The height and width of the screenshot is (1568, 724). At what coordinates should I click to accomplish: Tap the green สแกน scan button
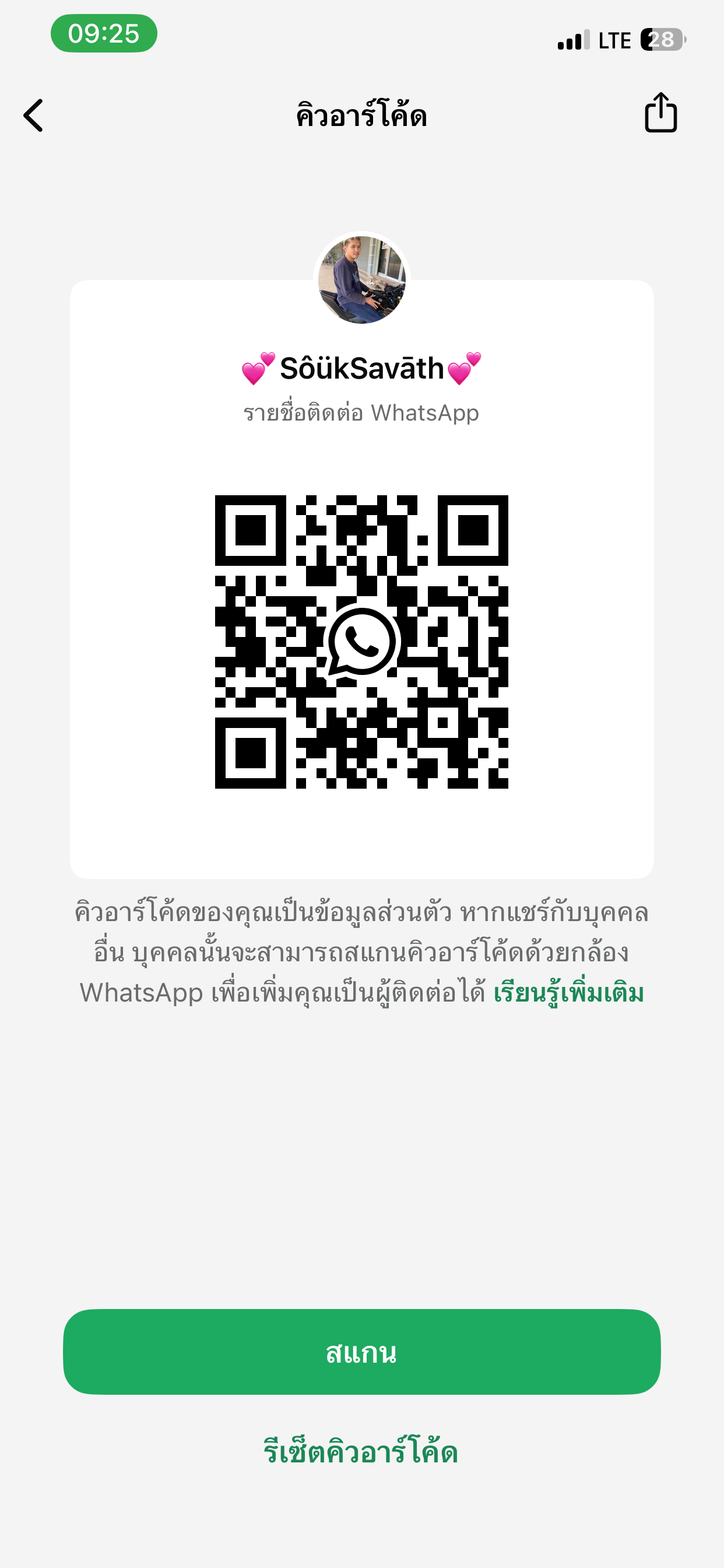click(x=361, y=1352)
